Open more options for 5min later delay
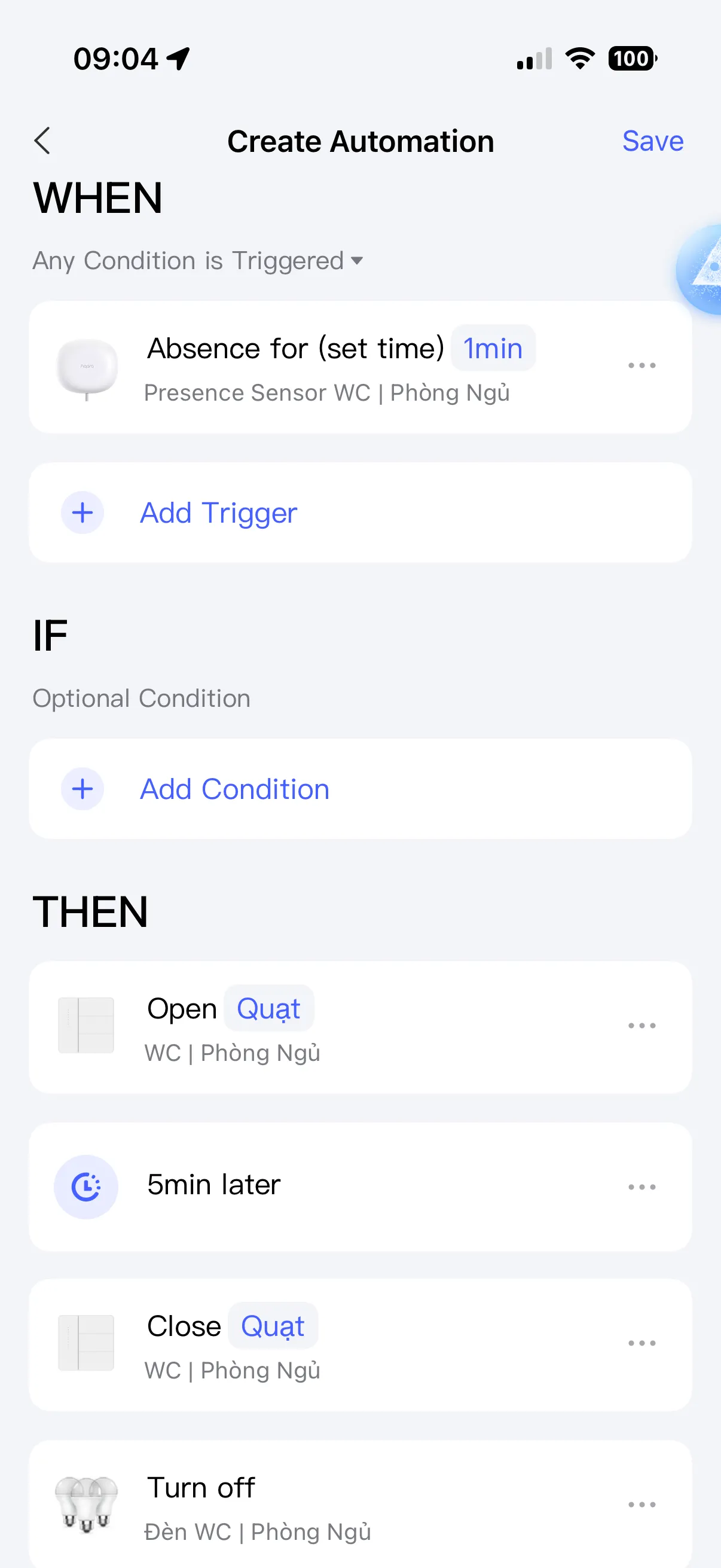 point(641,1187)
